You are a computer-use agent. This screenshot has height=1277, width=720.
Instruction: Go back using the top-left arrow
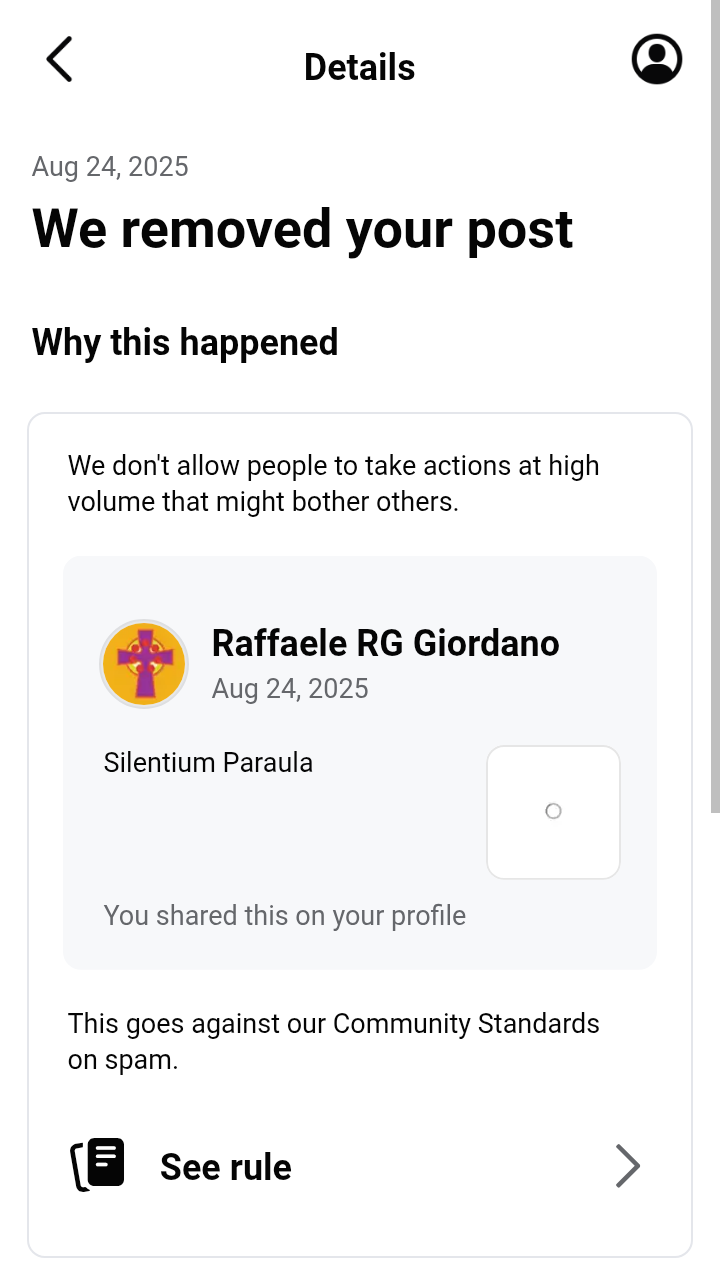tap(60, 60)
